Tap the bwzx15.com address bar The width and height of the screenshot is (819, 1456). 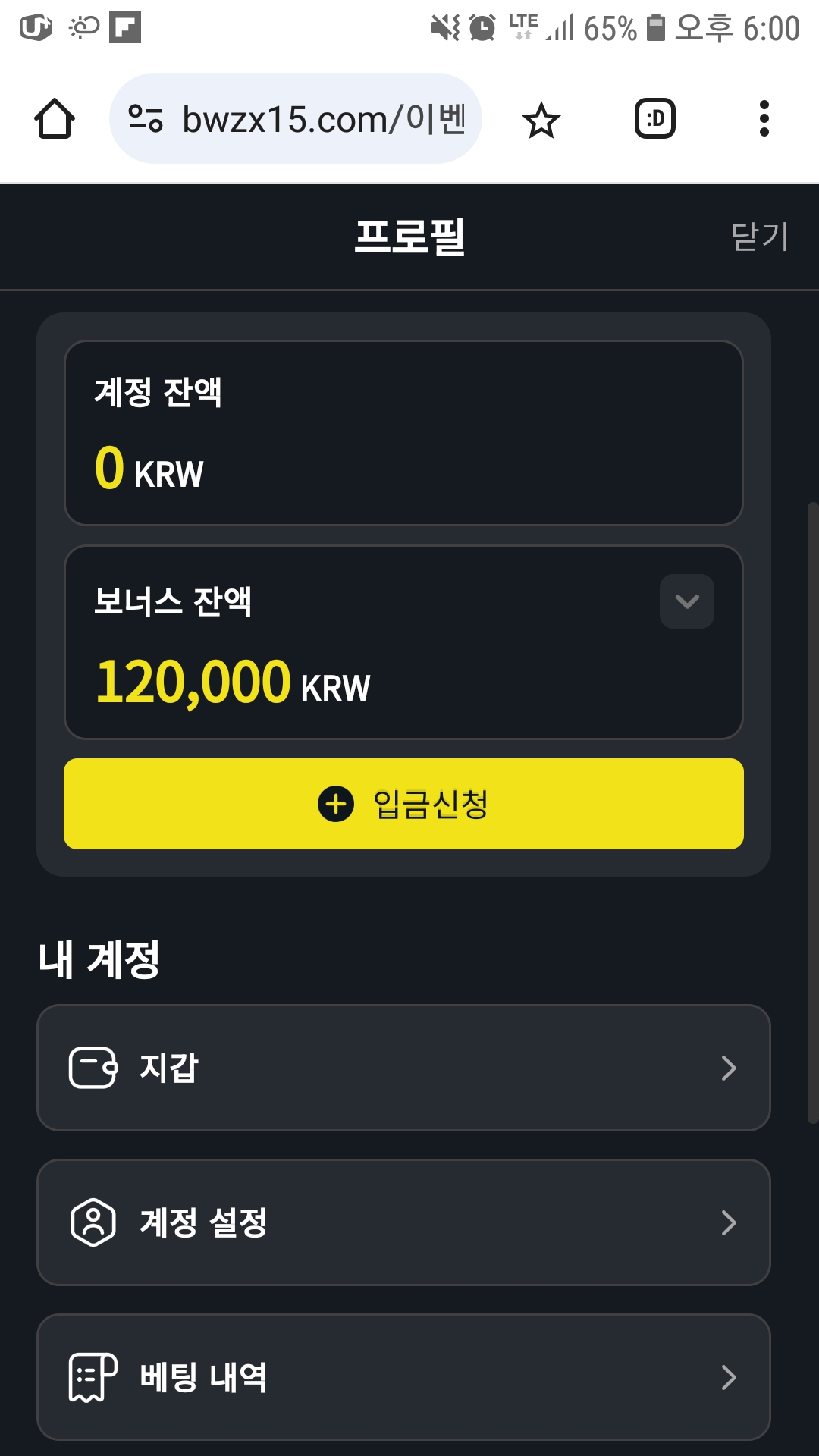(296, 119)
